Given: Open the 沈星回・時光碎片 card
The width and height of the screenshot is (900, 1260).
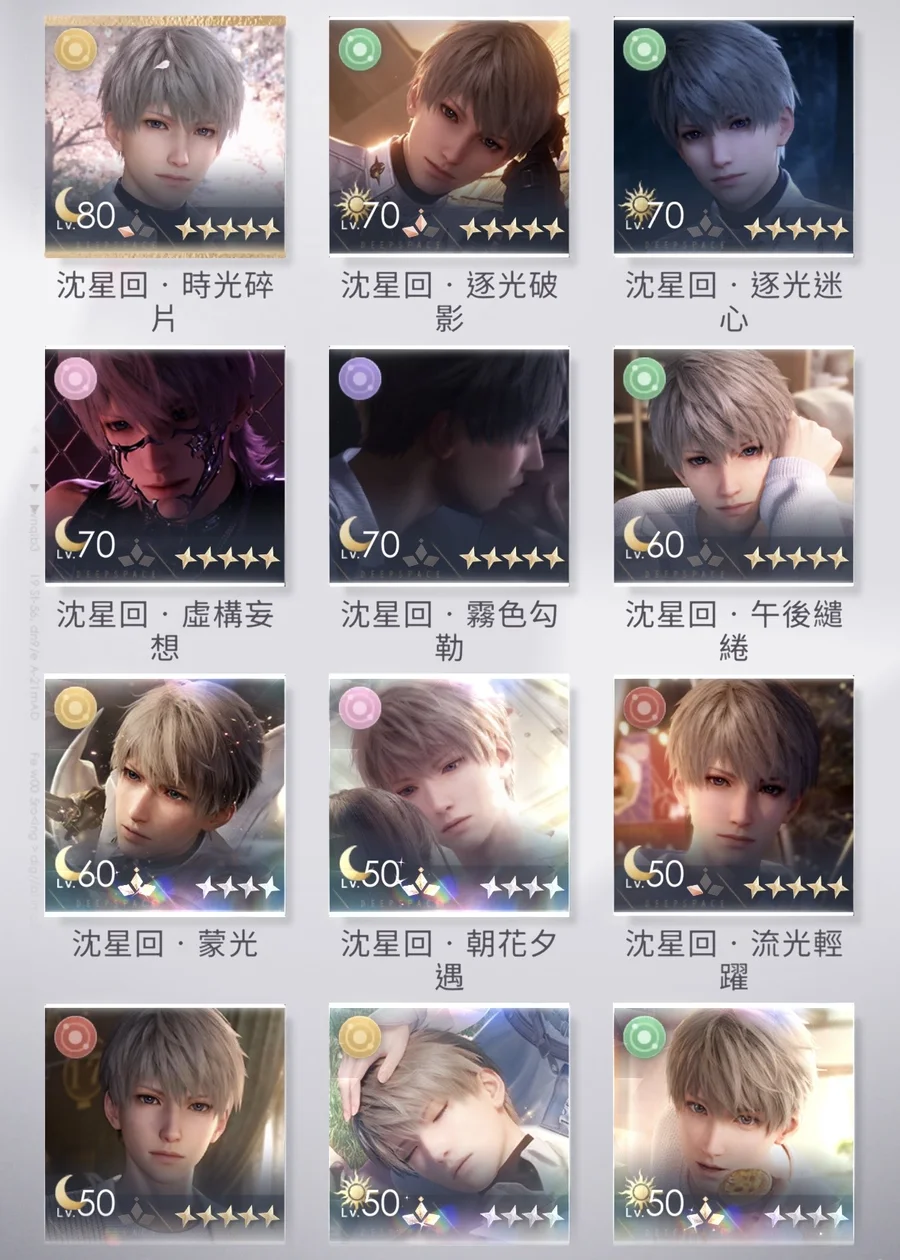Looking at the screenshot, I should coord(165,137).
